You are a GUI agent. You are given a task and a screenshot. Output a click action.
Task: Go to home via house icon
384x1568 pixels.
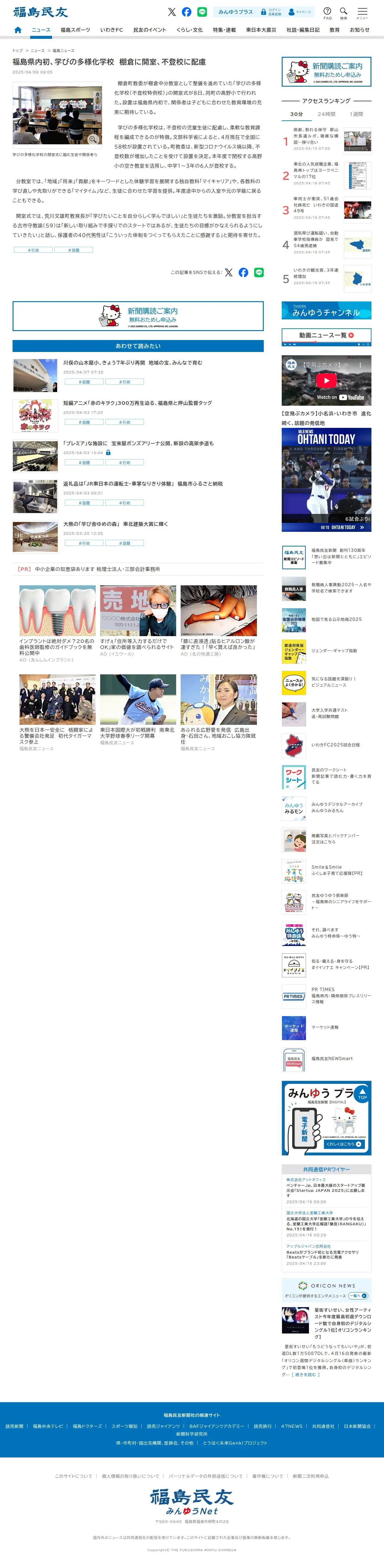click(x=18, y=30)
